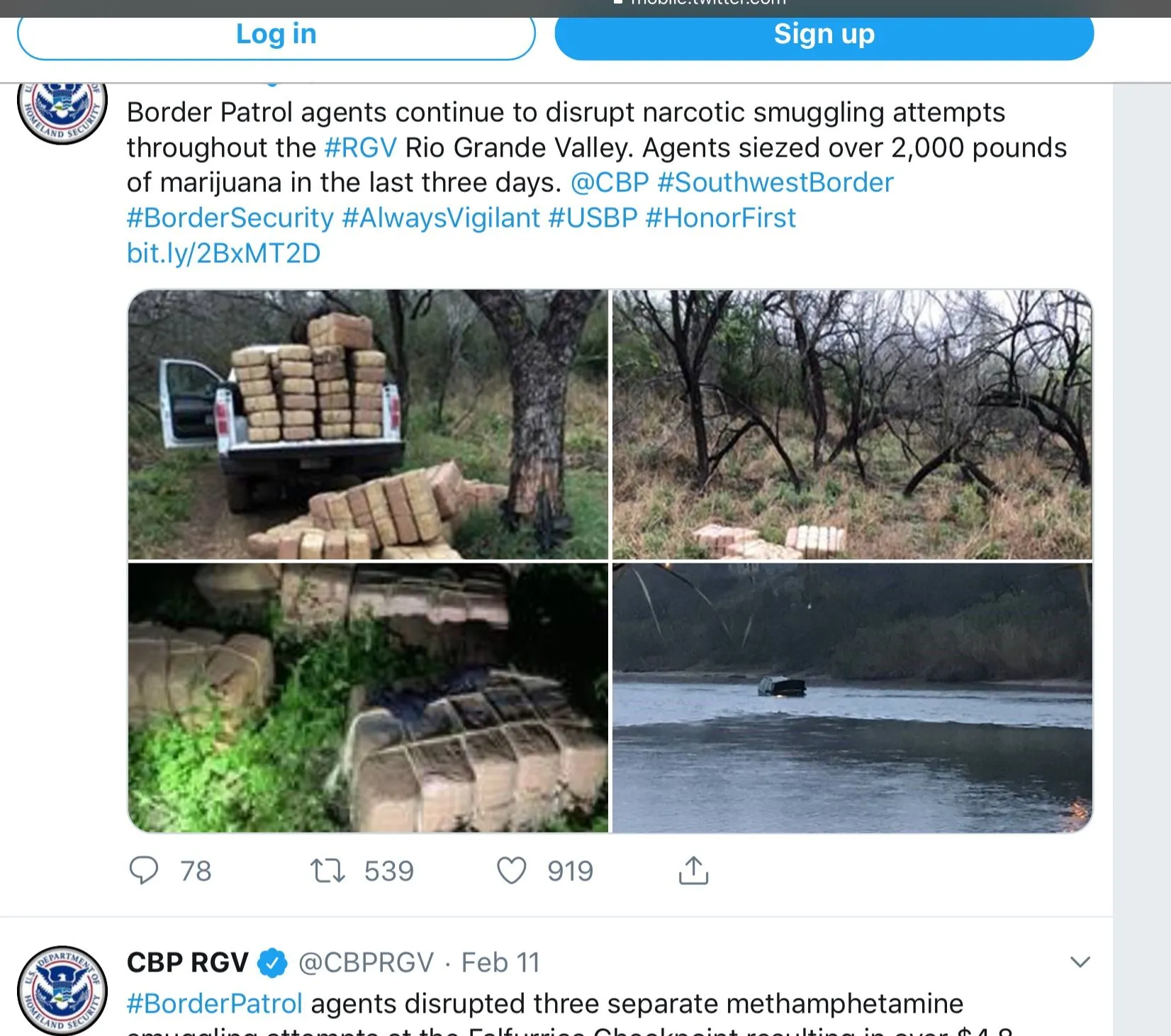
Task: Open the bit.ly/2BxMT2D link
Action: [x=223, y=253]
